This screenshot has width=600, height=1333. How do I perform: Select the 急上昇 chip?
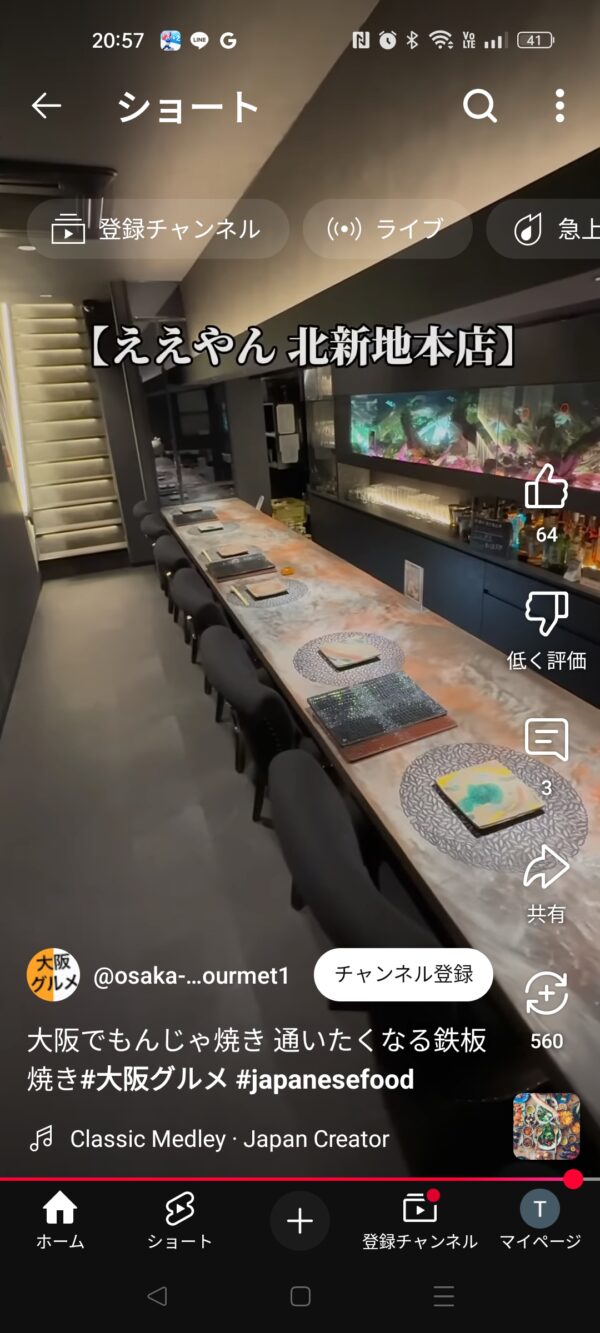tap(545, 229)
